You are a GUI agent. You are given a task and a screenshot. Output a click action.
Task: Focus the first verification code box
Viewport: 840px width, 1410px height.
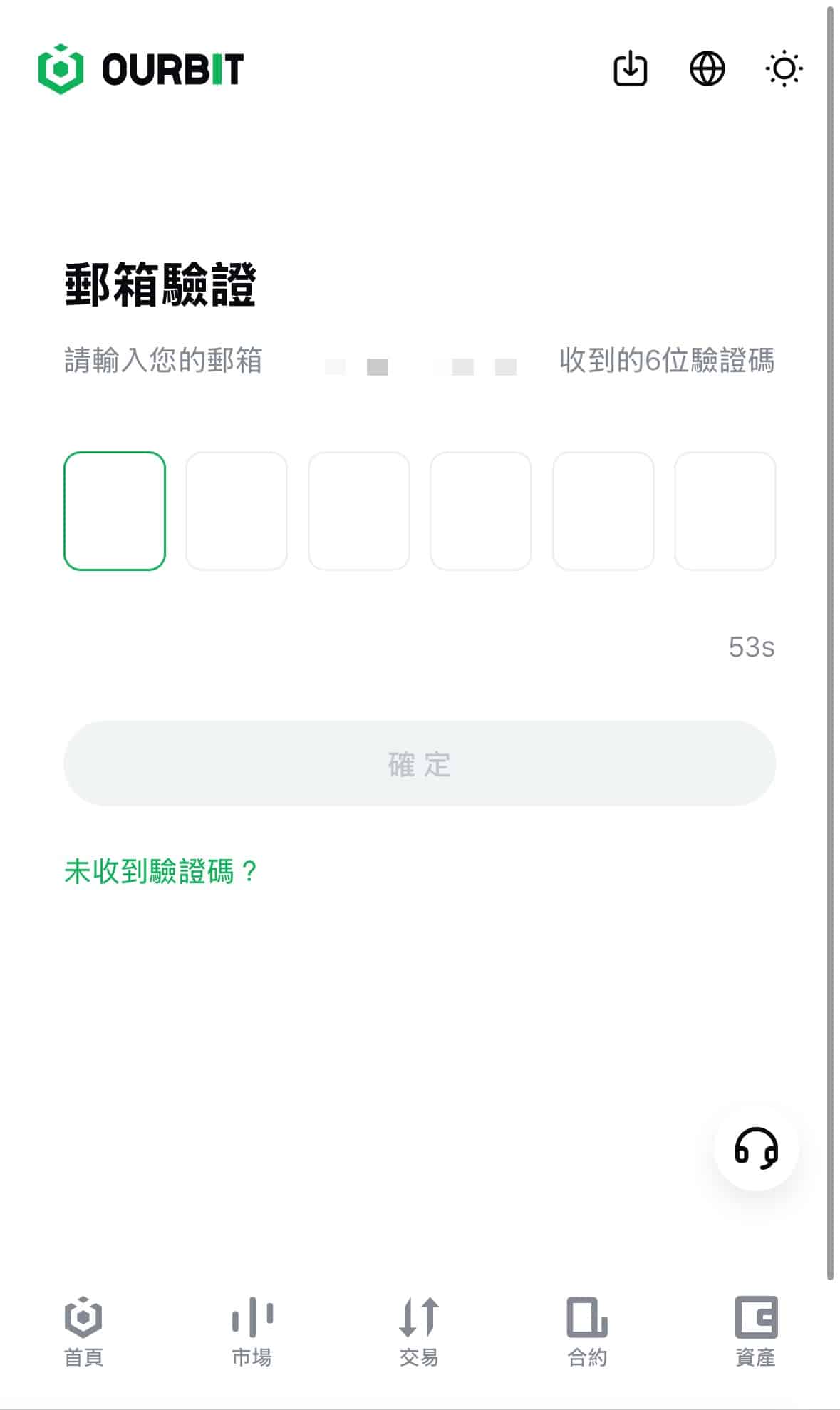pos(115,510)
